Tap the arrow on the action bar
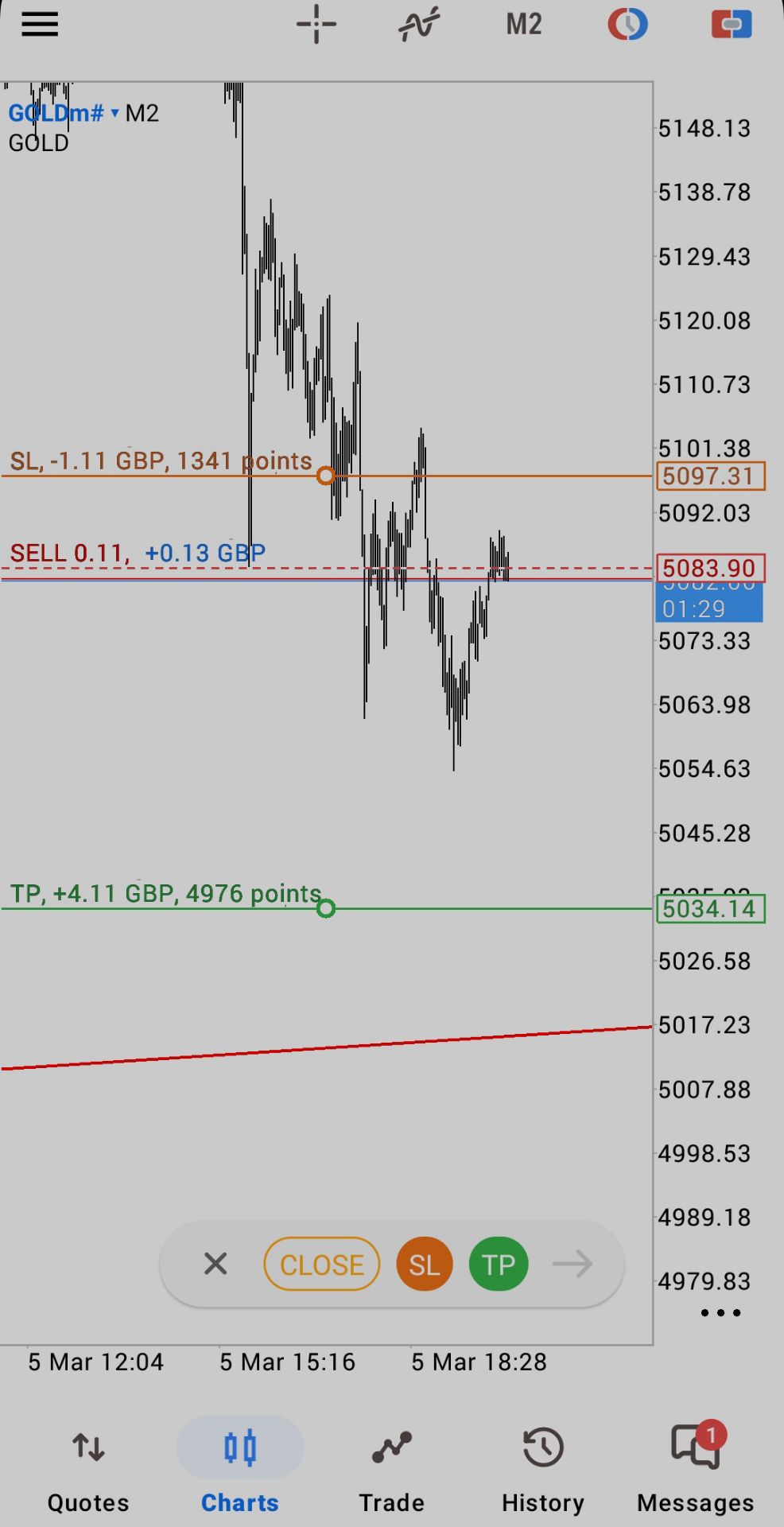The height and width of the screenshot is (1527, 784). [x=572, y=1264]
